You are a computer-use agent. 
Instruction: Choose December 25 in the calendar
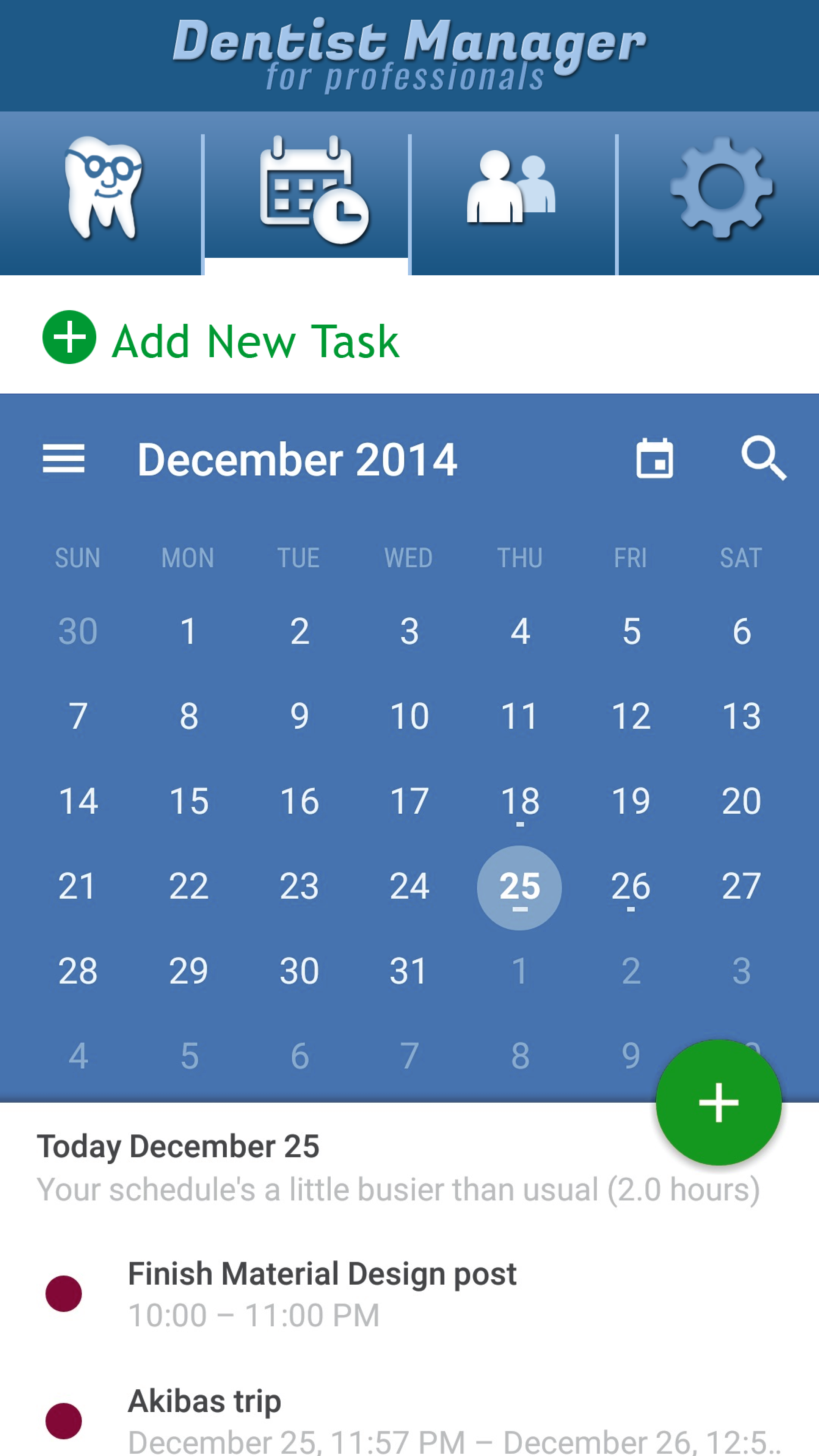coord(519,887)
